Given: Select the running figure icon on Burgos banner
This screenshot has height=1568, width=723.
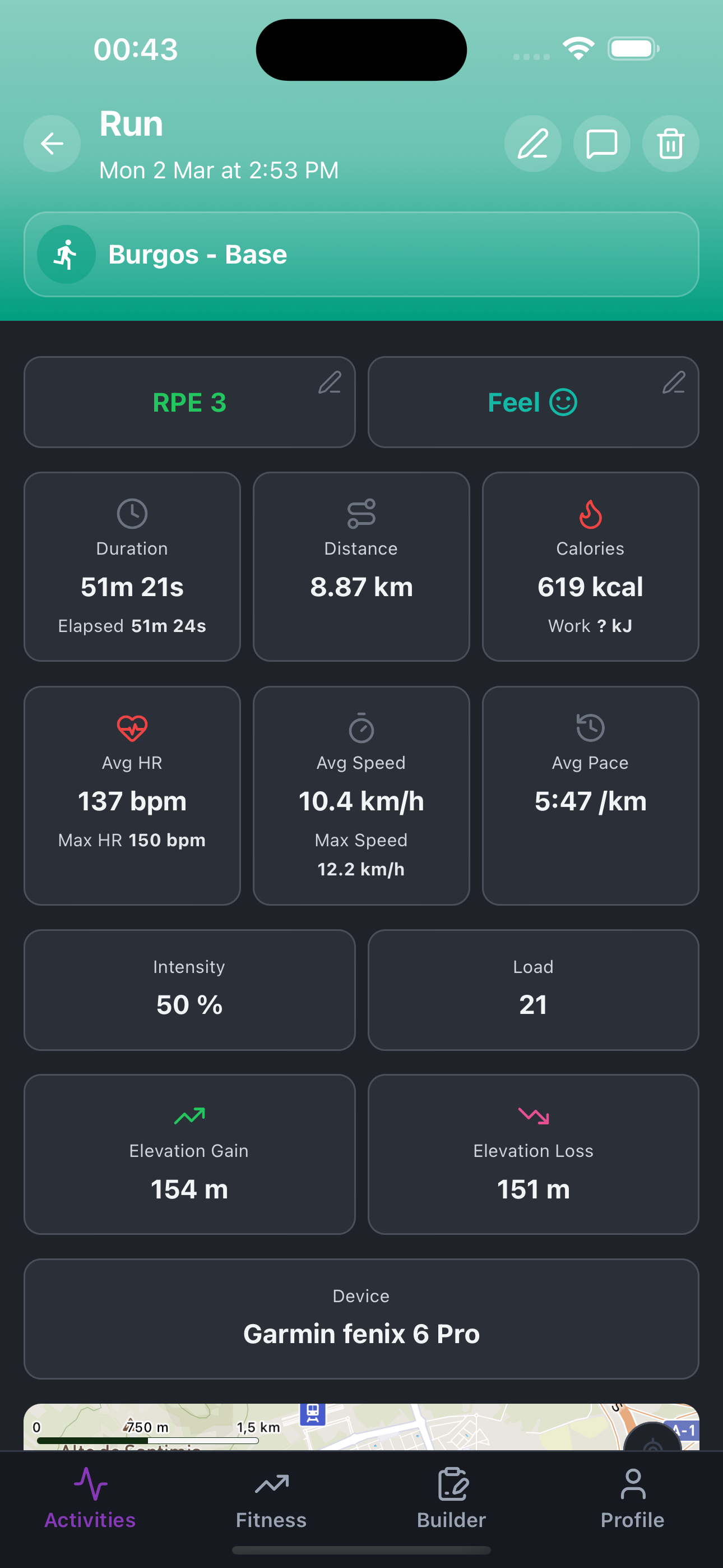Looking at the screenshot, I should pos(66,255).
